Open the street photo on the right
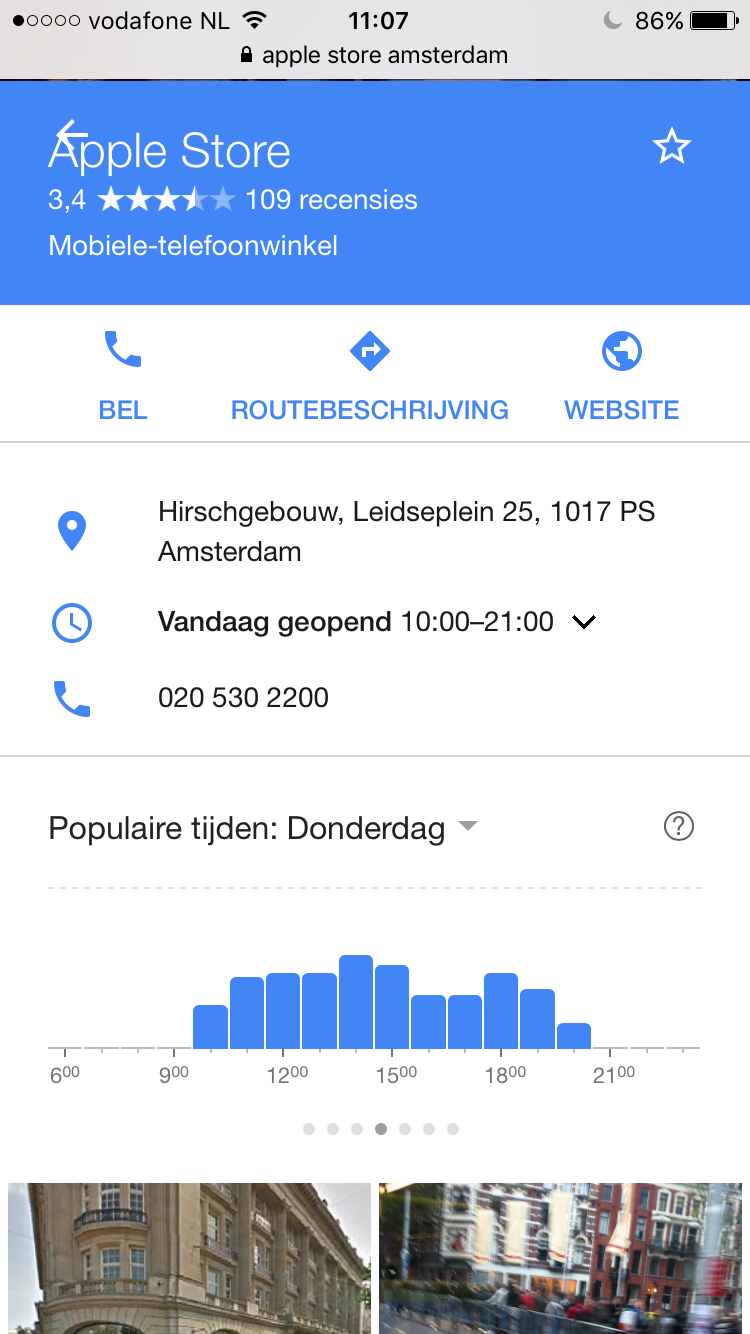Image resolution: width=750 pixels, height=1334 pixels. 560,1258
